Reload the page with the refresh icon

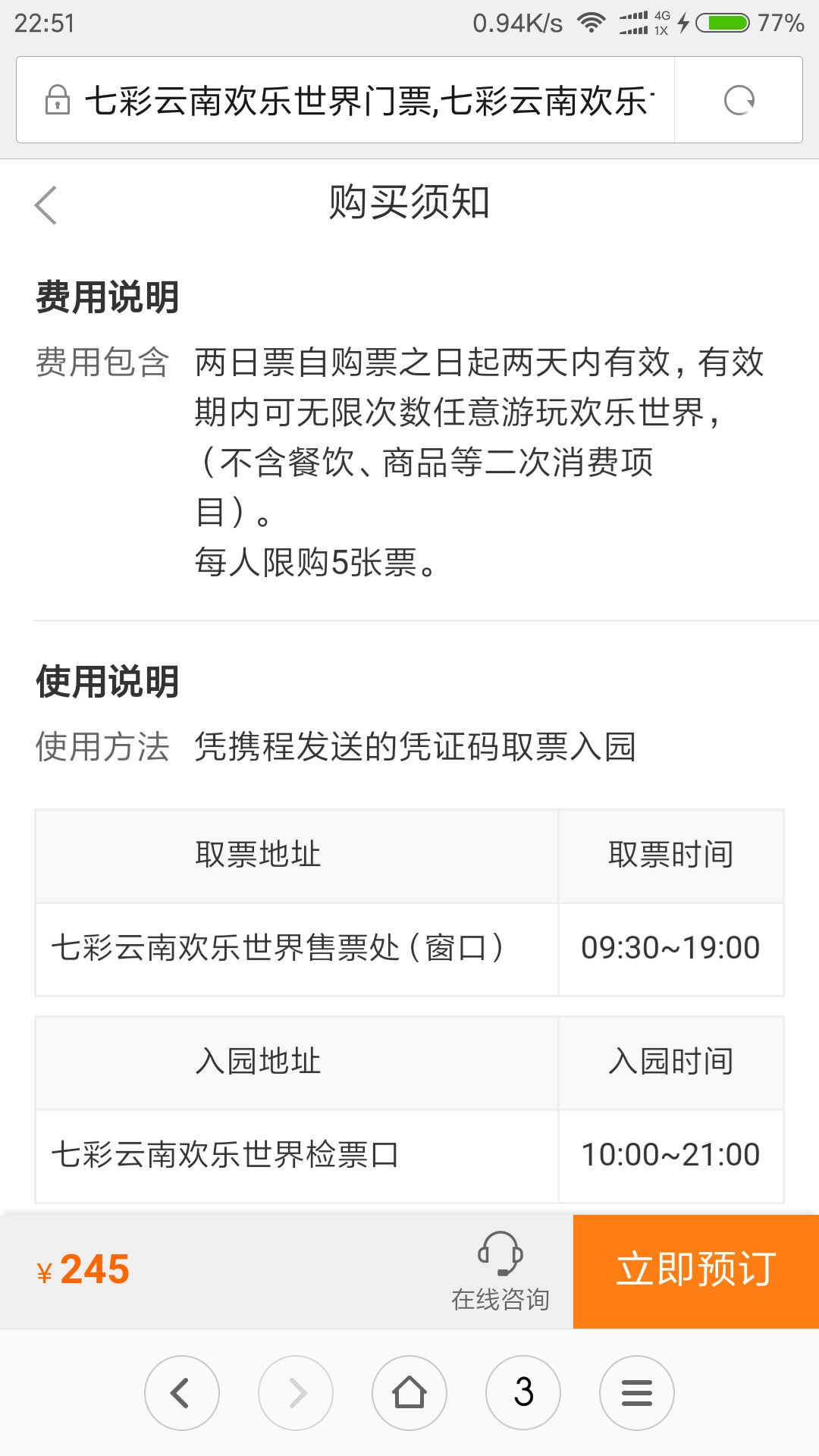pos(739,100)
